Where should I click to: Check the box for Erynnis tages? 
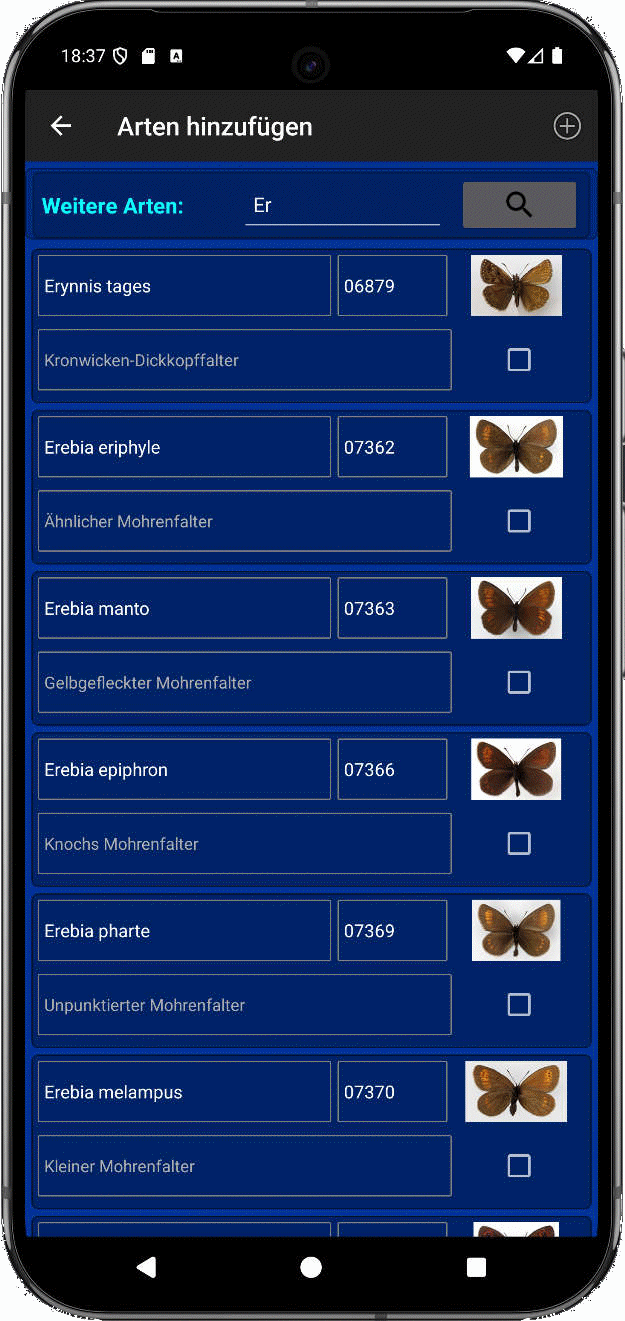pyautogui.click(x=519, y=360)
